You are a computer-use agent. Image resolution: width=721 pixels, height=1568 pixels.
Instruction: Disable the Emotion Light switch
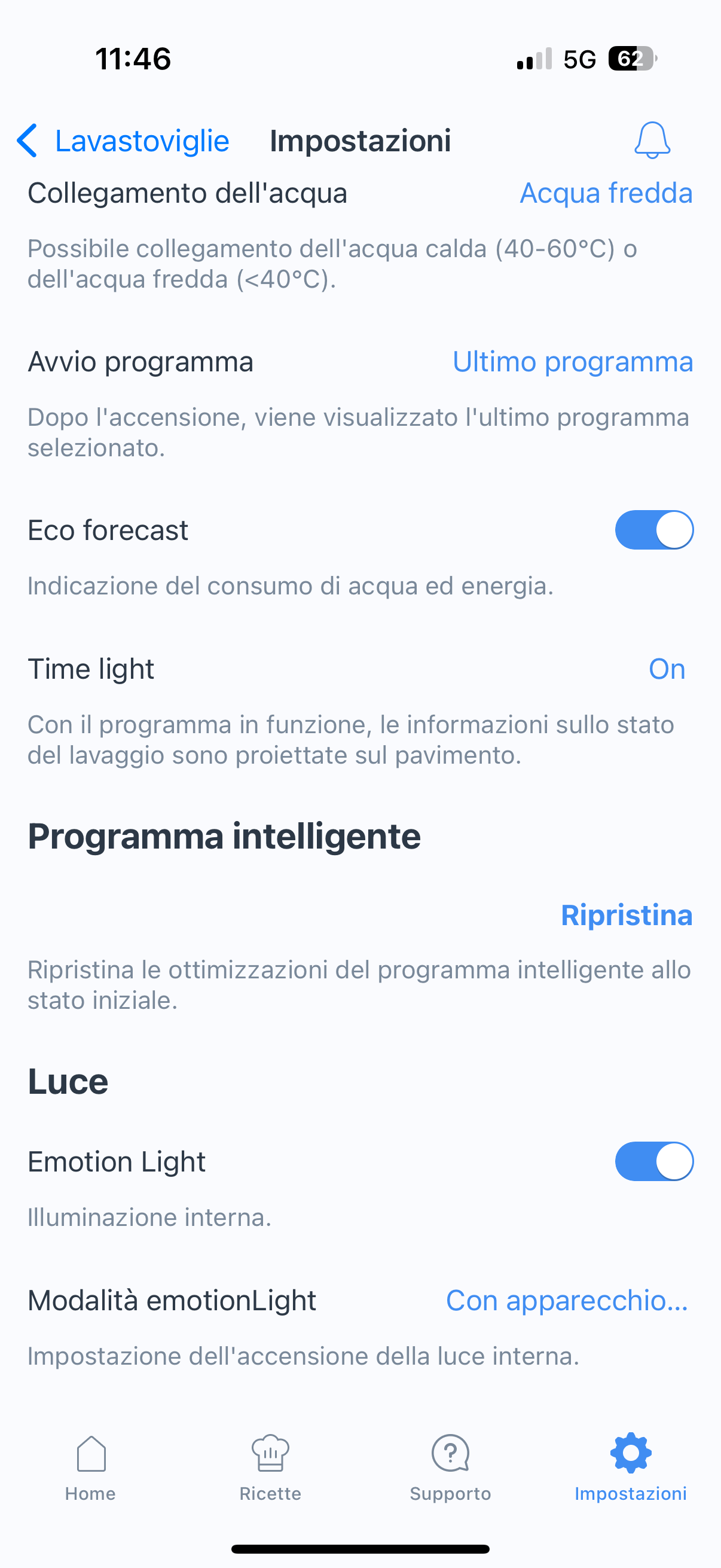click(654, 1161)
